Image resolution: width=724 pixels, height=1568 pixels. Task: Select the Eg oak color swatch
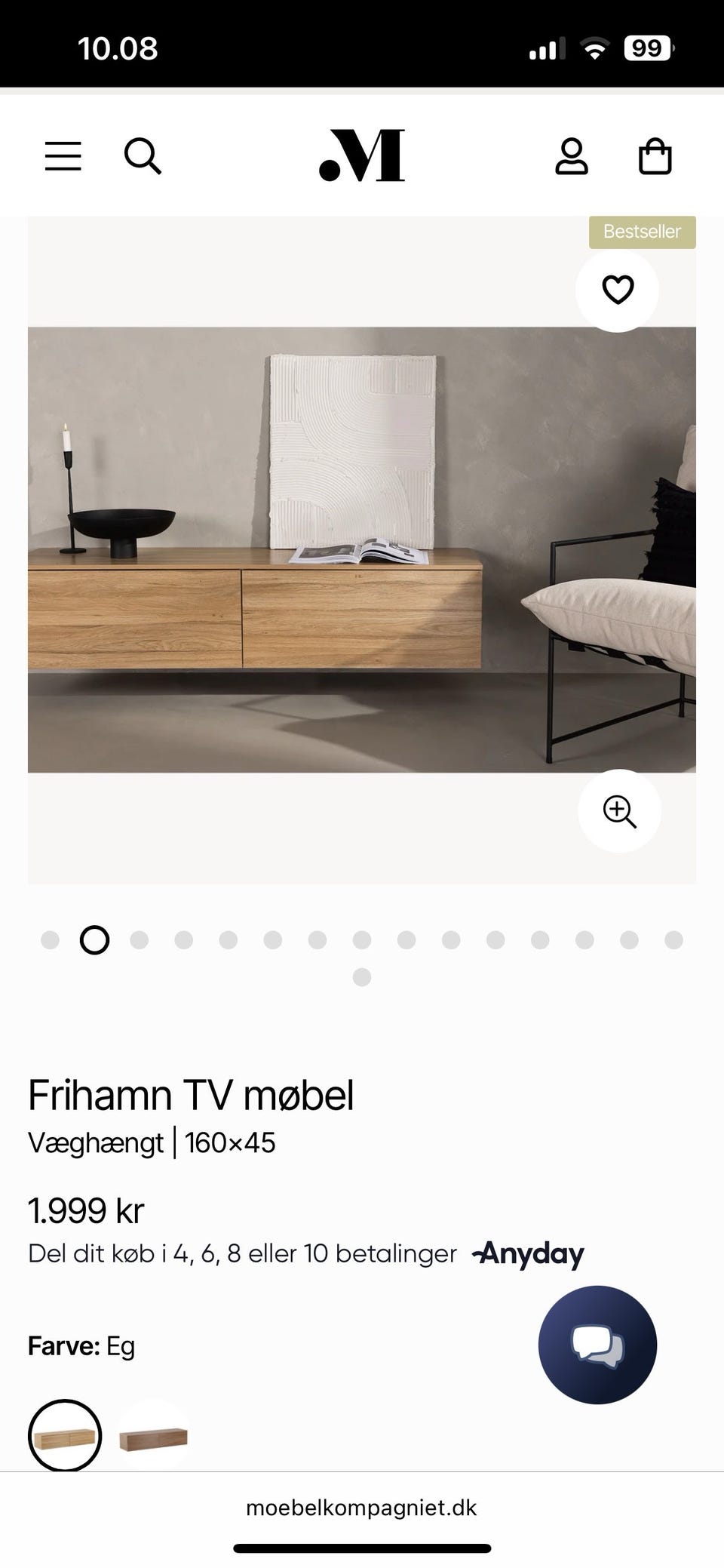point(65,1436)
